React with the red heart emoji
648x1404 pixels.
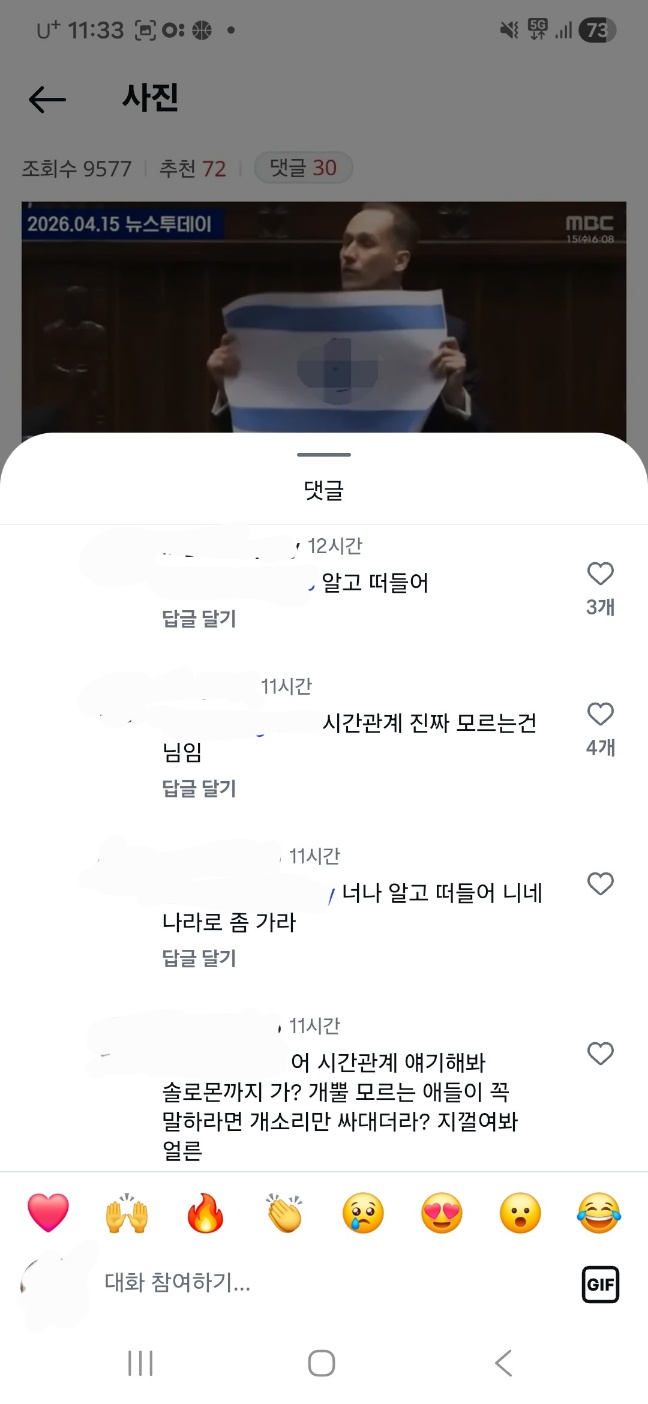pos(48,1214)
